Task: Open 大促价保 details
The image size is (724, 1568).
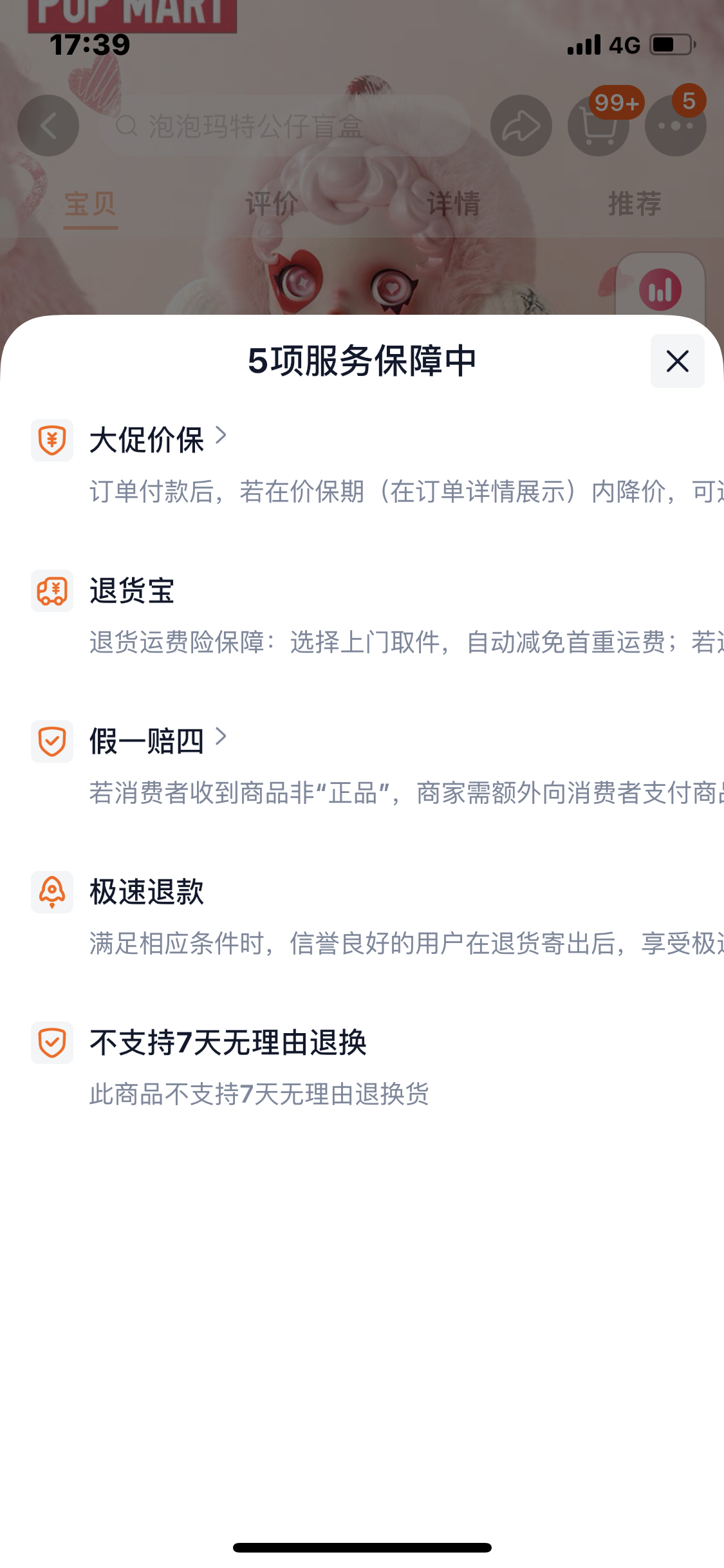Action: 158,440
